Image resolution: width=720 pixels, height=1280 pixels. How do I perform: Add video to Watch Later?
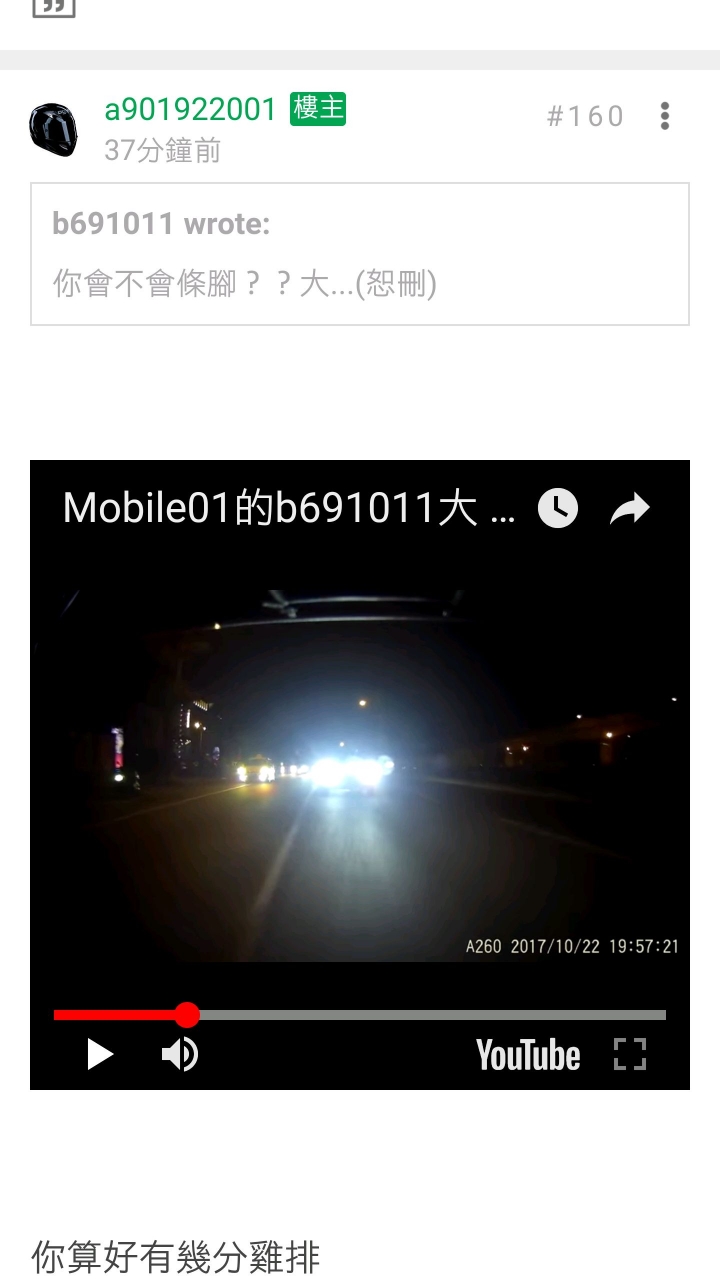pos(558,508)
